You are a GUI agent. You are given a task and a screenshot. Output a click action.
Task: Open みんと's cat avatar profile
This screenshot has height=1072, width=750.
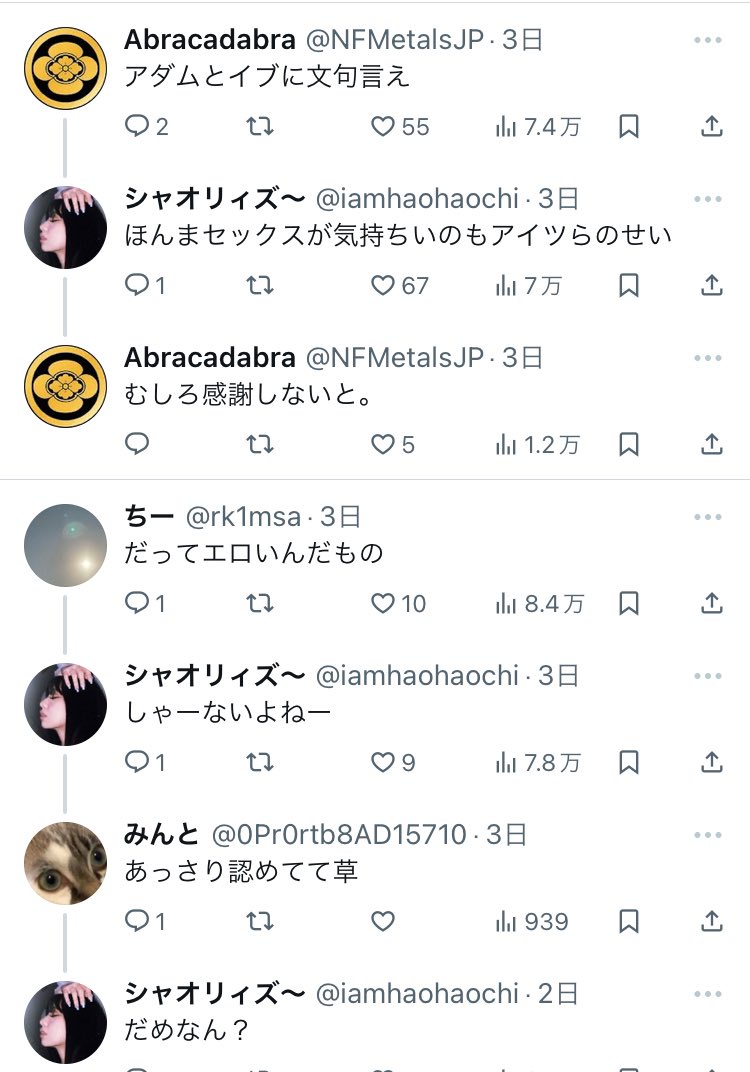coord(65,863)
